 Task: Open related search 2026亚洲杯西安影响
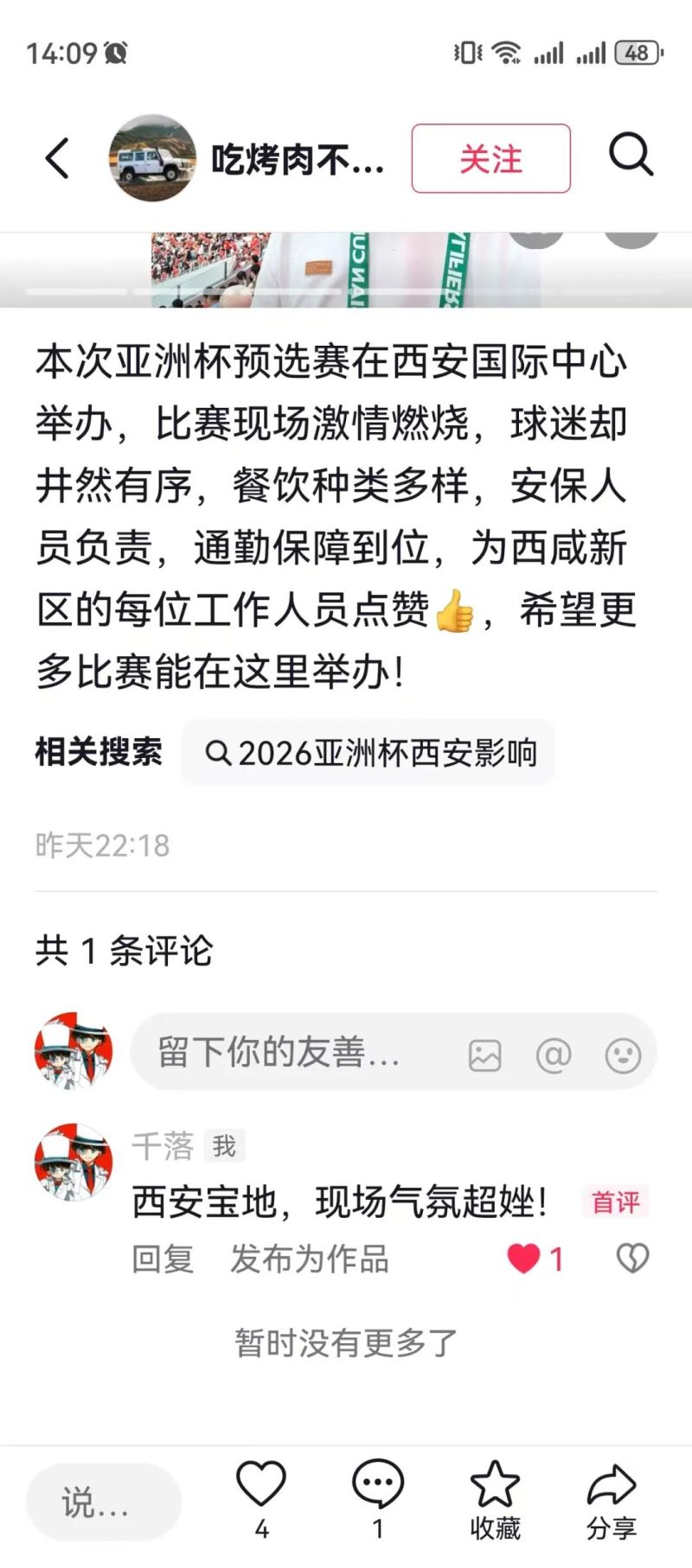369,753
